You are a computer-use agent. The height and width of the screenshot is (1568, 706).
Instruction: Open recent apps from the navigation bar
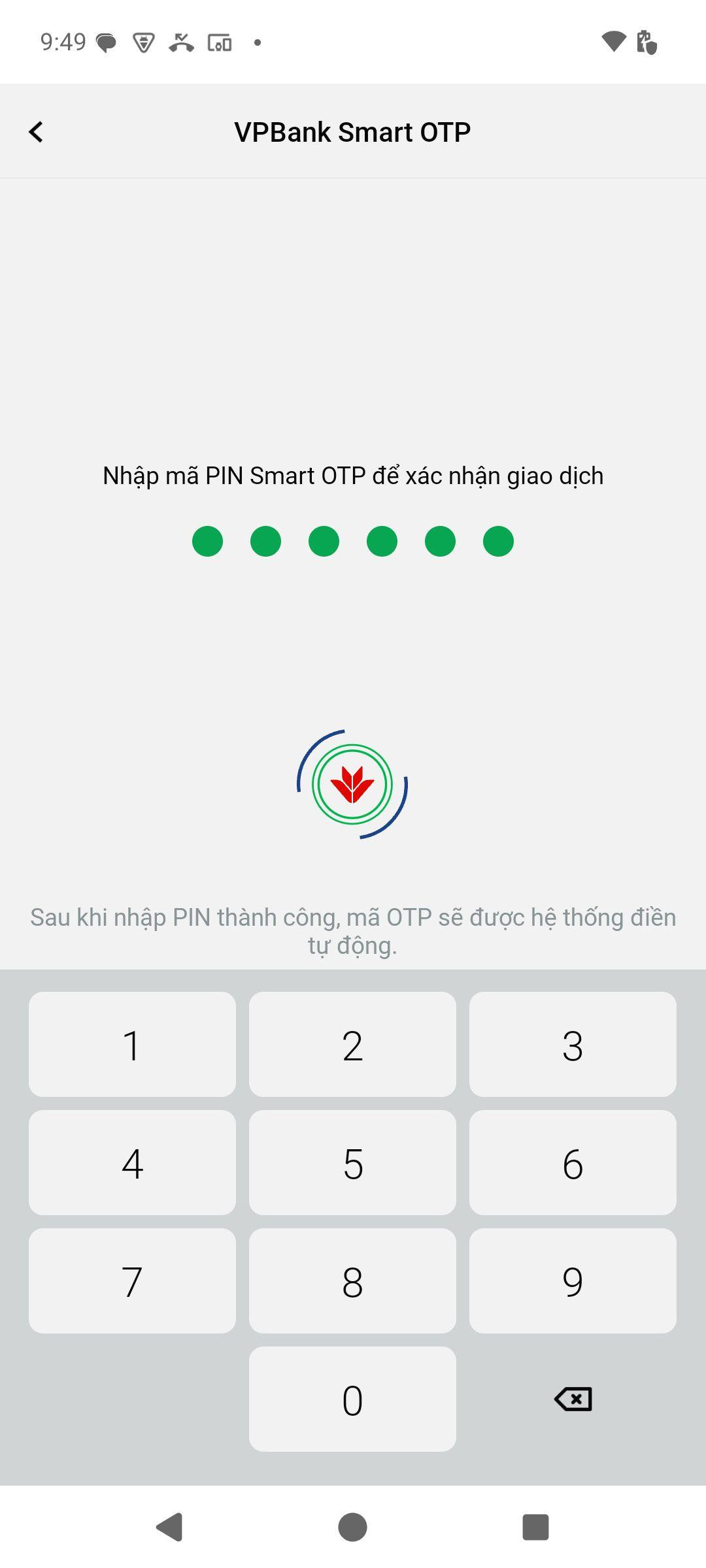point(535,1527)
